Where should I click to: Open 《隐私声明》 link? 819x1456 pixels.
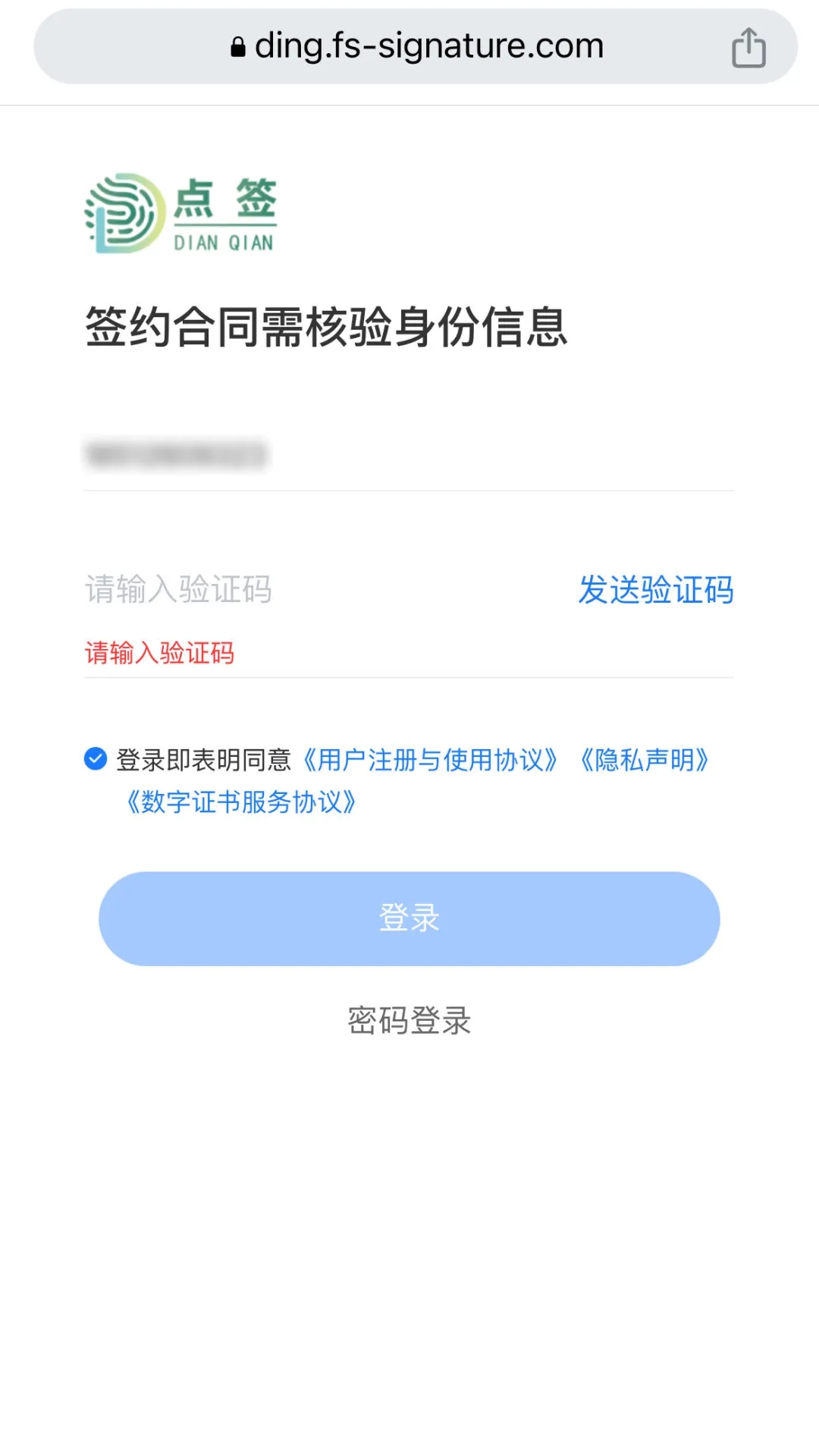pyautogui.click(x=644, y=759)
